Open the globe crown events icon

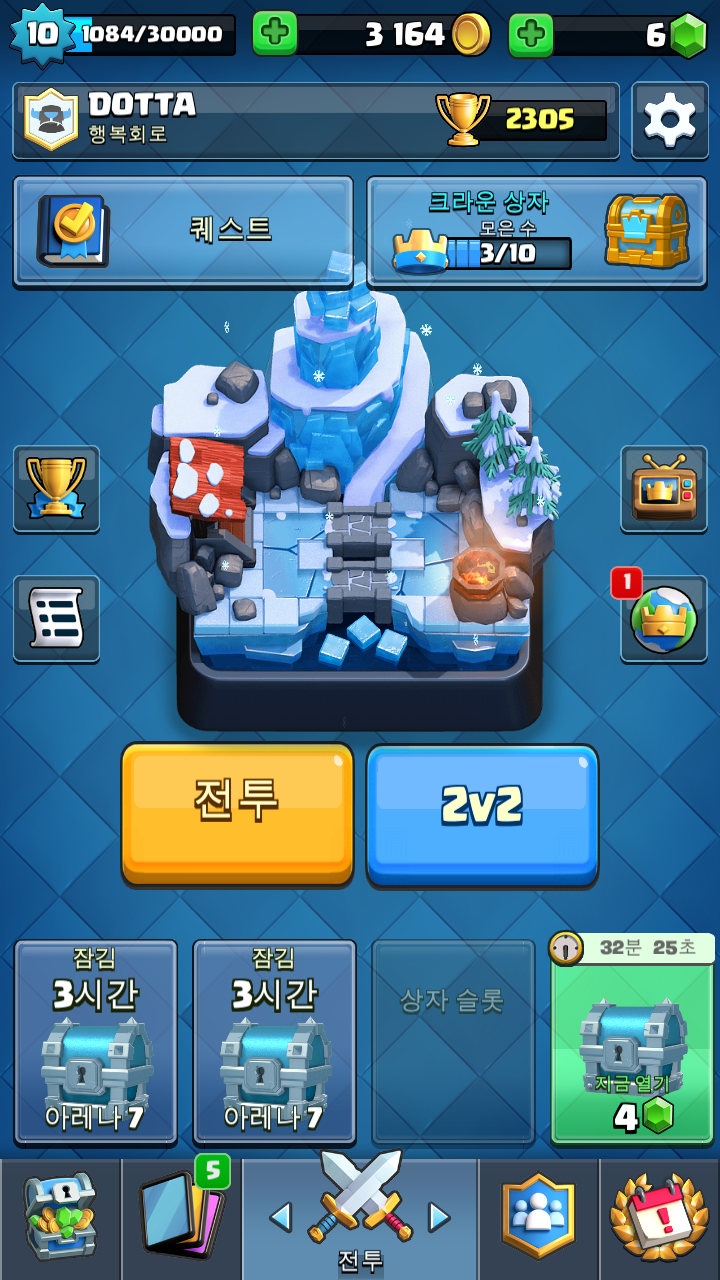click(662, 618)
